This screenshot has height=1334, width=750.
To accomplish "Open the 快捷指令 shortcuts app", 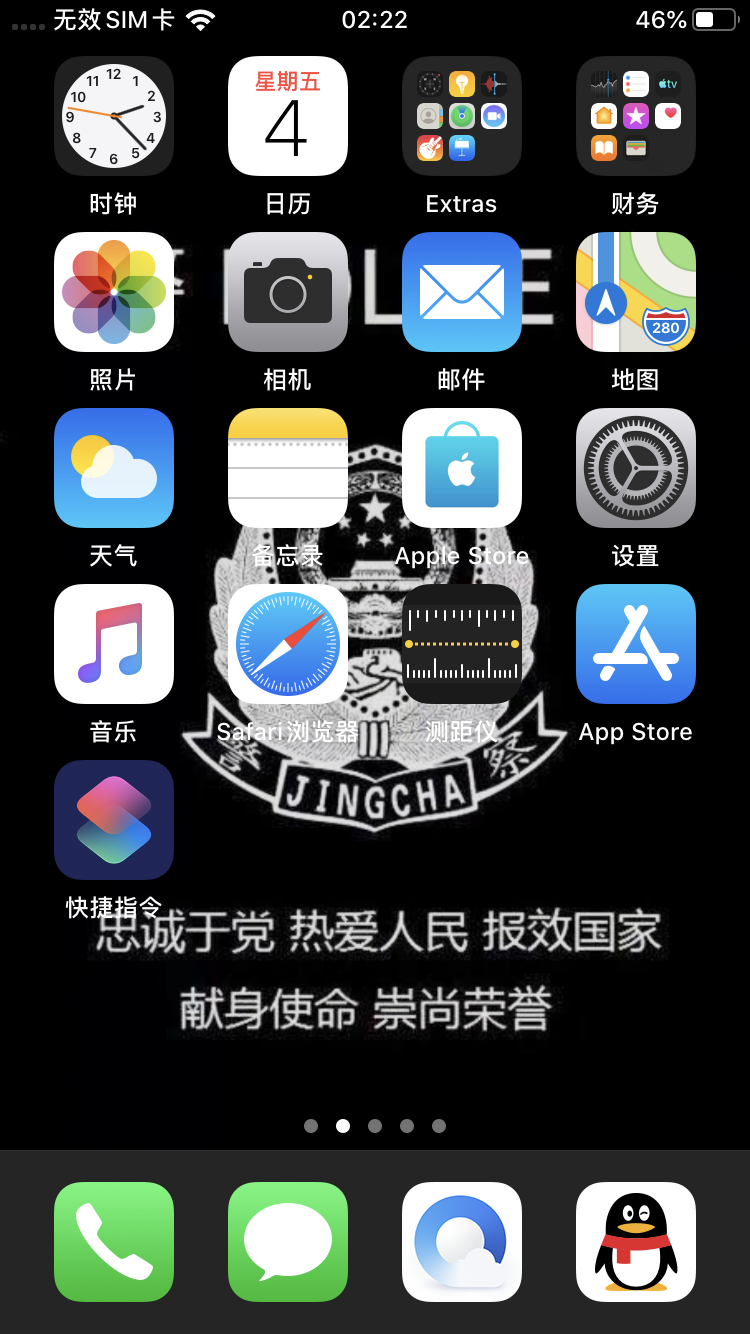I will (114, 820).
